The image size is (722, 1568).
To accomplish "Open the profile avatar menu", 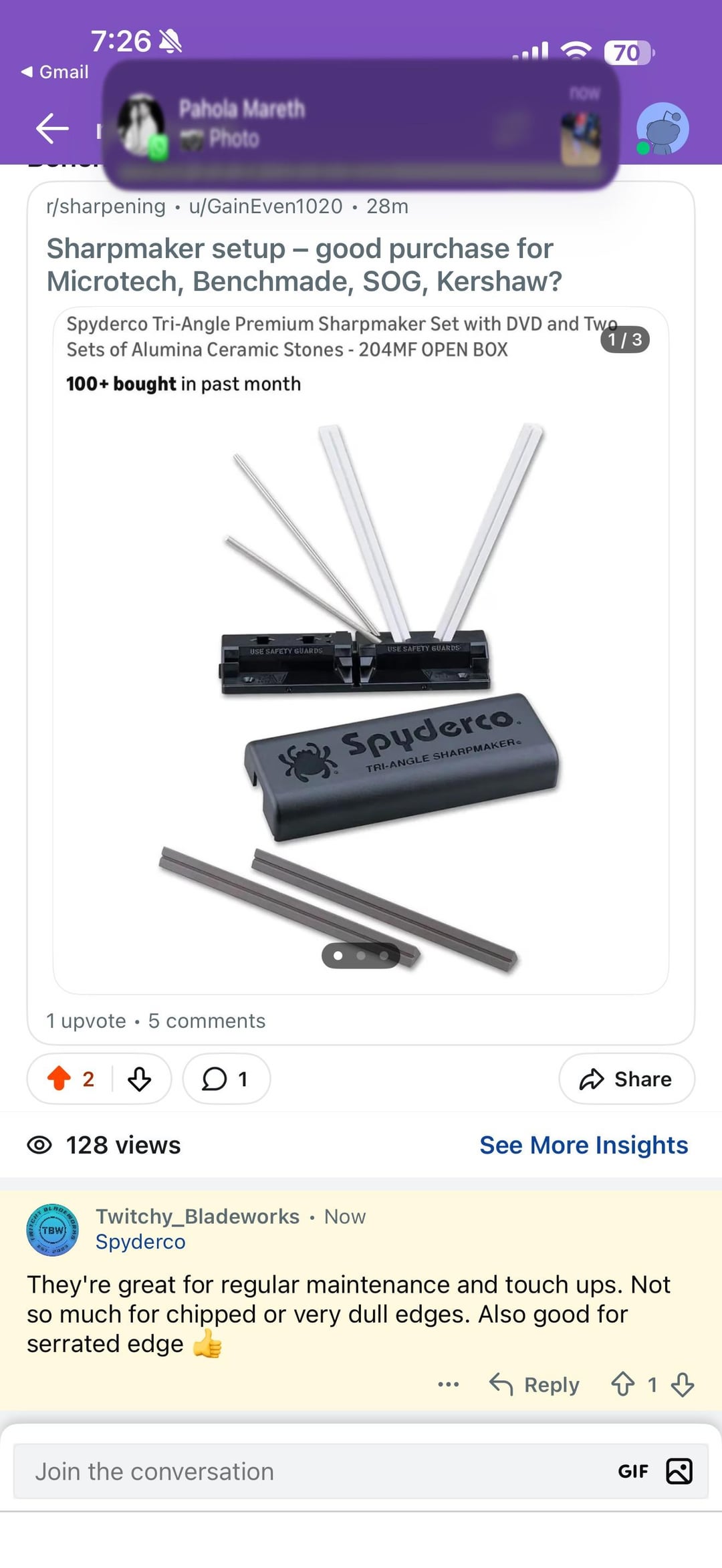I will point(662,128).
